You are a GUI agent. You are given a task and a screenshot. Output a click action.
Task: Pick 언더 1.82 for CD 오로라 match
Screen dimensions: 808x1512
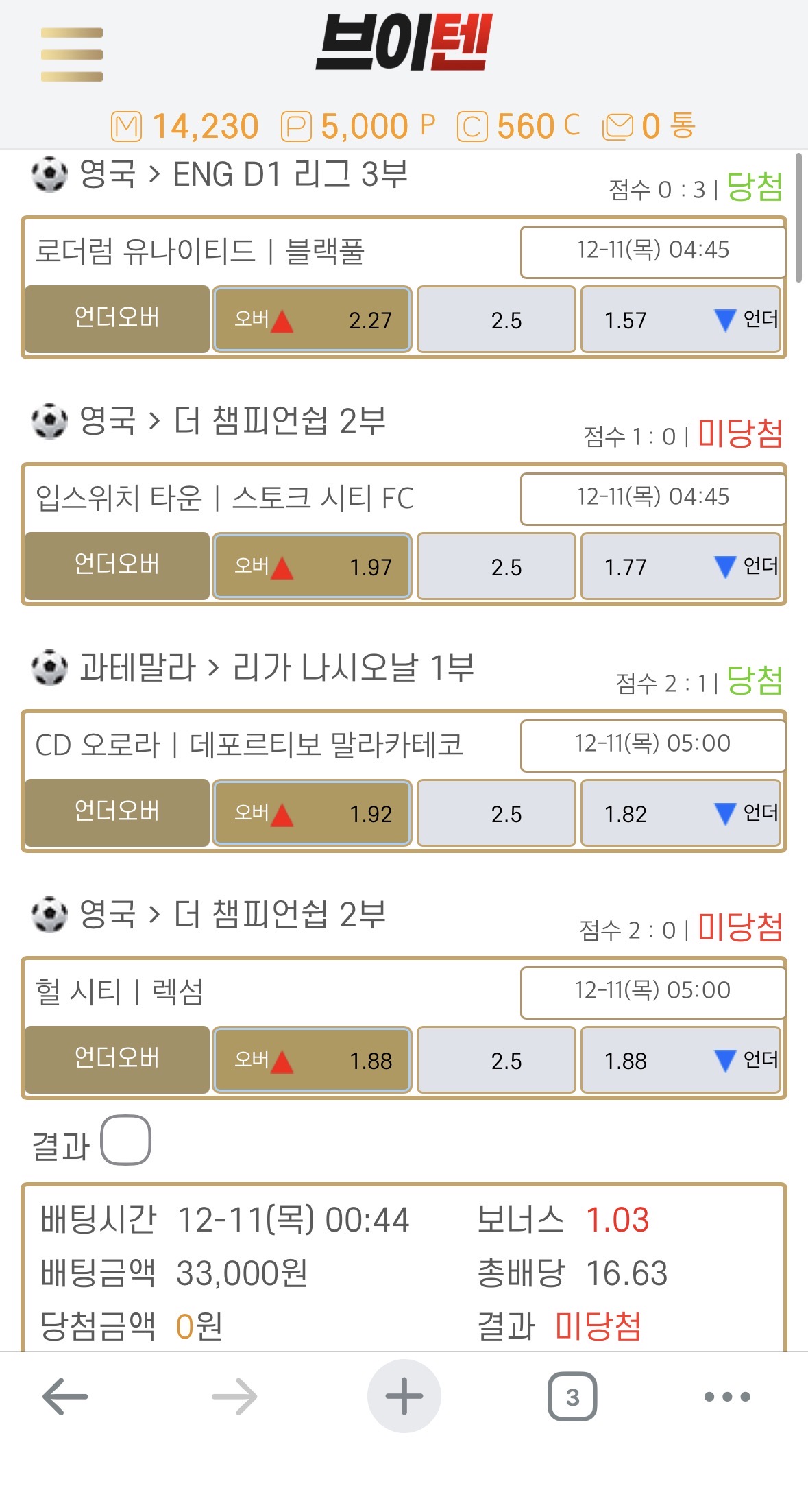(681, 813)
